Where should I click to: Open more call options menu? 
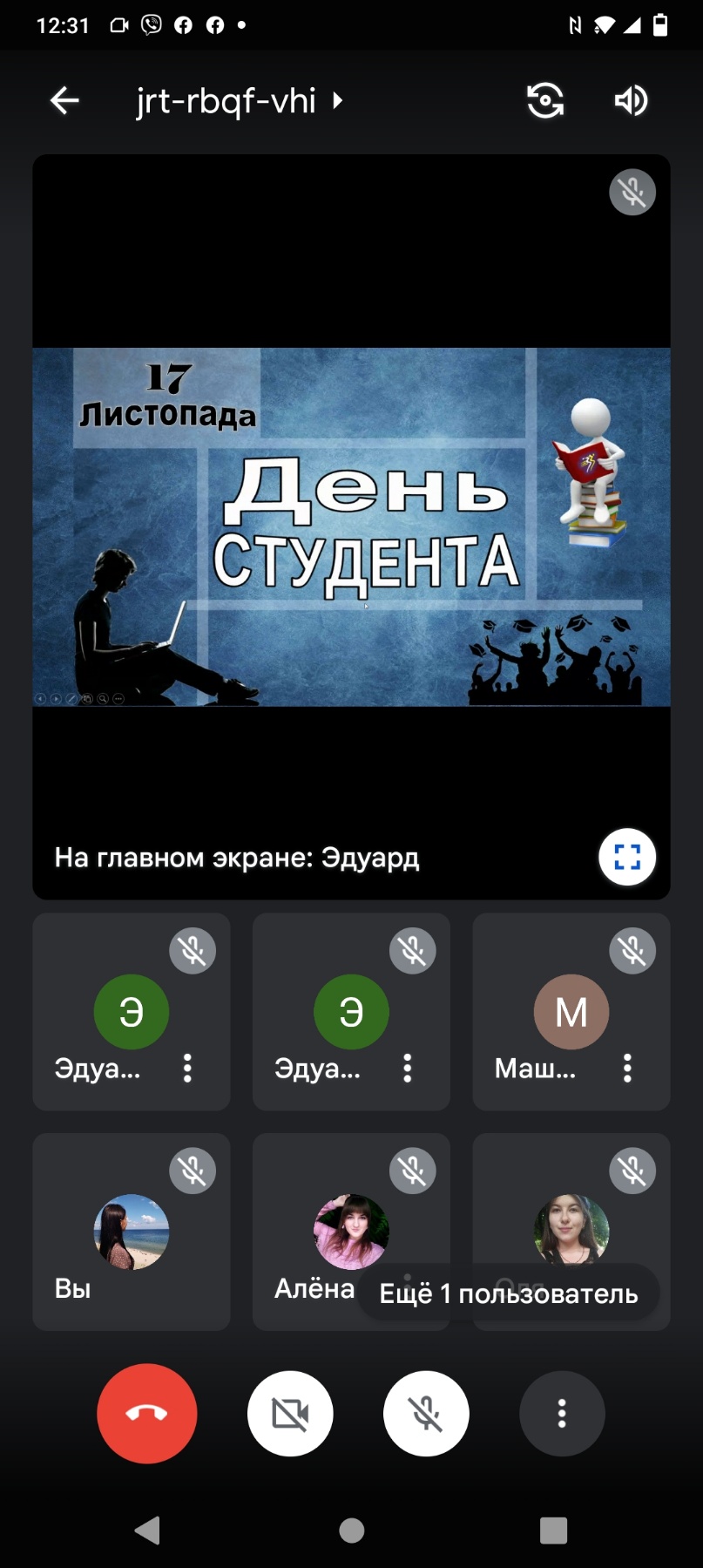coord(562,1413)
